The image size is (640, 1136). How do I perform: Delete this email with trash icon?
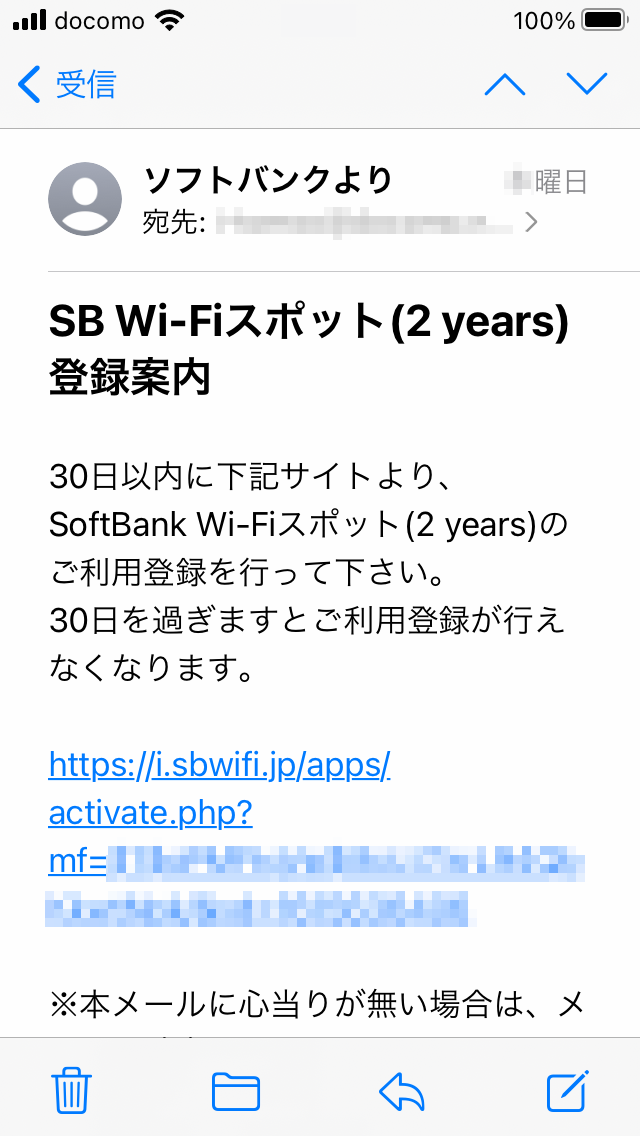point(71,1090)
